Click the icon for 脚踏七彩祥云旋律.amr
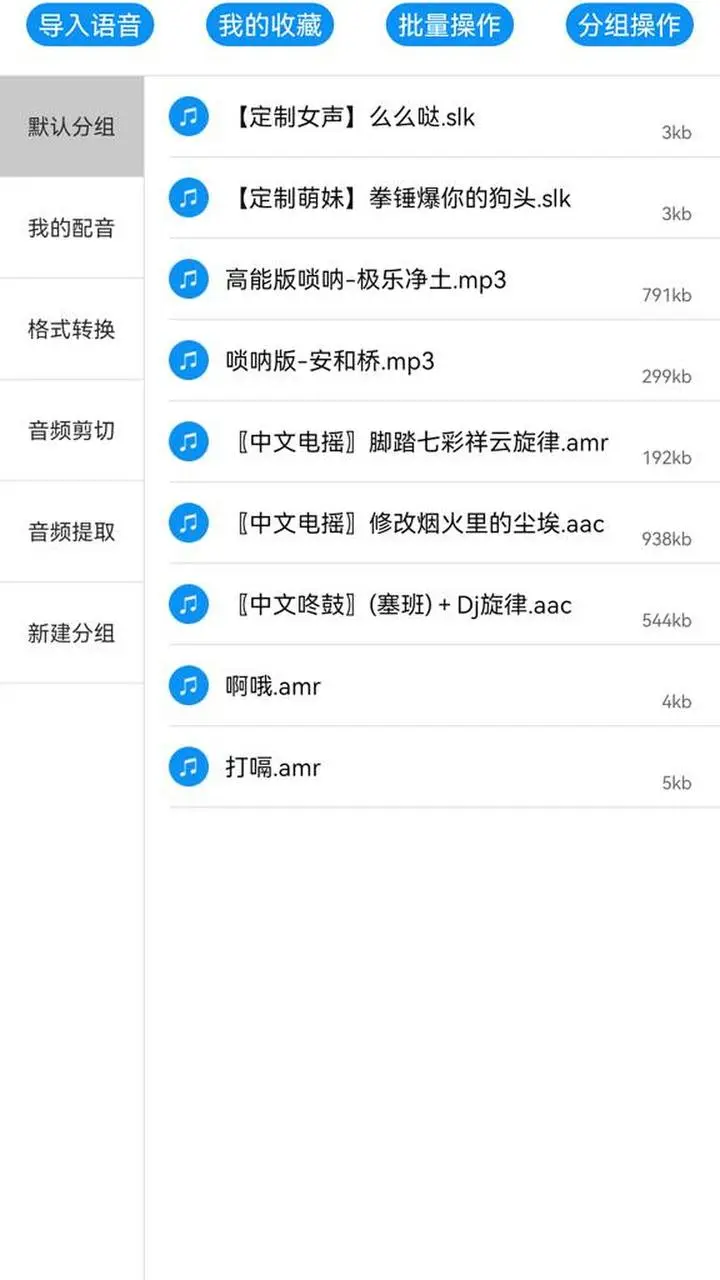This screenshot has height=1280, width=720. pyautogui.click(x=189, y=441)
